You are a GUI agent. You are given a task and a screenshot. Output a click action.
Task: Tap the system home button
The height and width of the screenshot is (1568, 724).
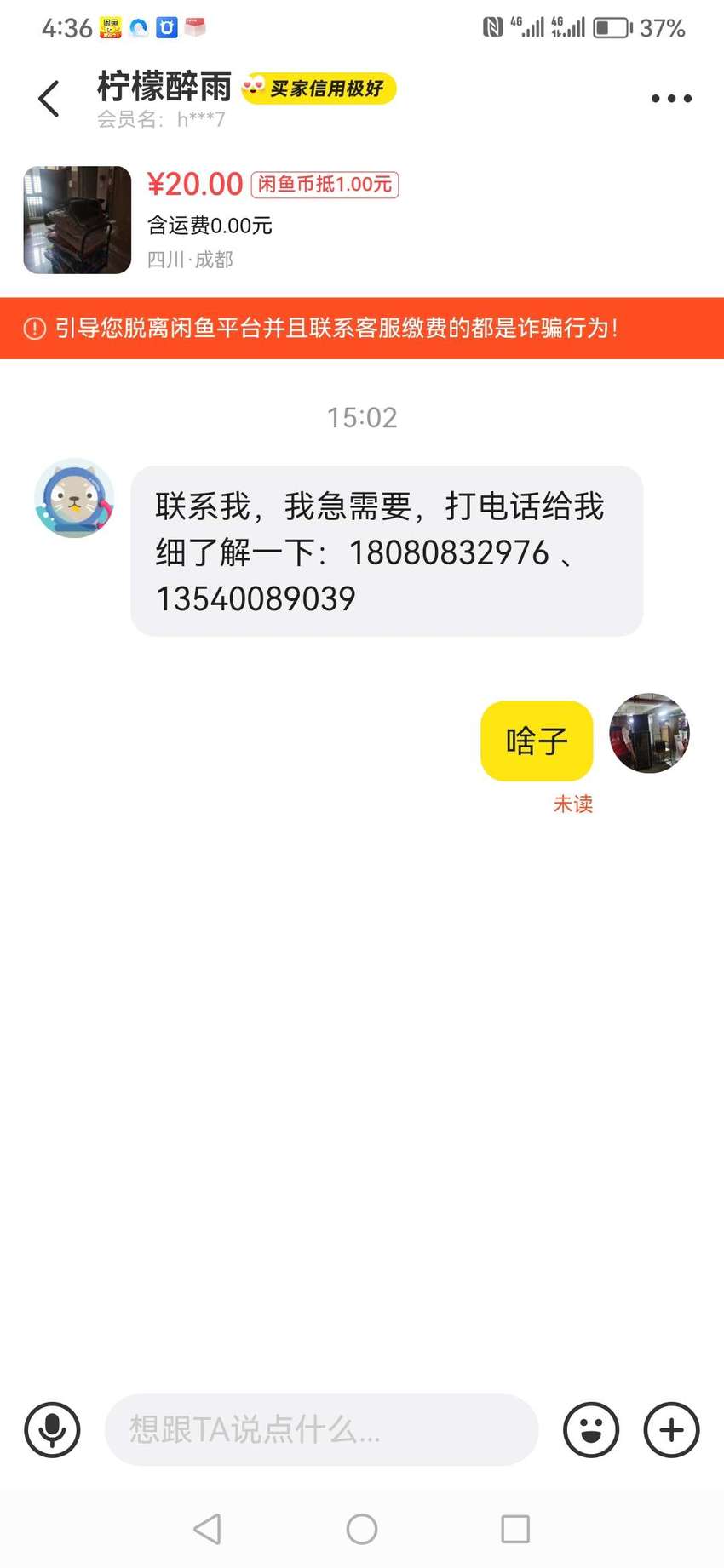point(362,1529)
